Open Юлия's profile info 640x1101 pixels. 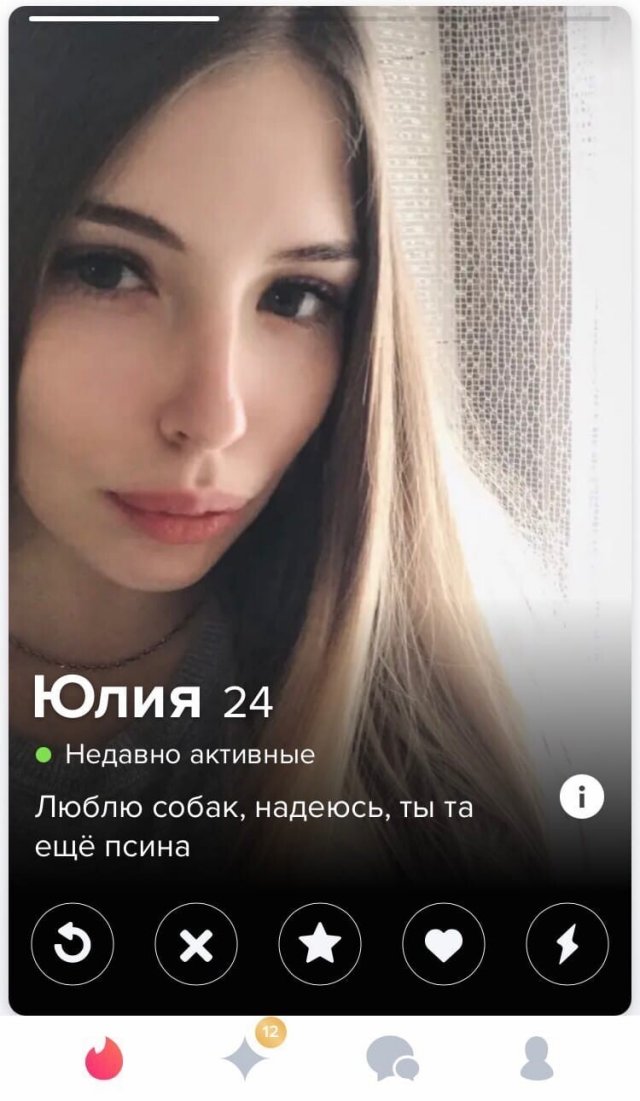coord(581,797)
